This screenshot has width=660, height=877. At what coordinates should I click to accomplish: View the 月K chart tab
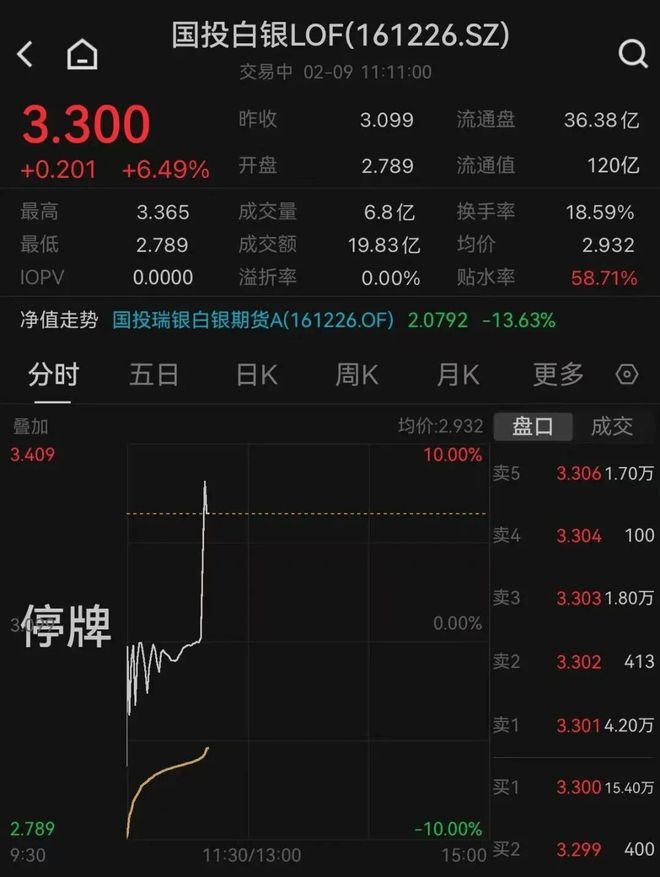click(457, 375)
